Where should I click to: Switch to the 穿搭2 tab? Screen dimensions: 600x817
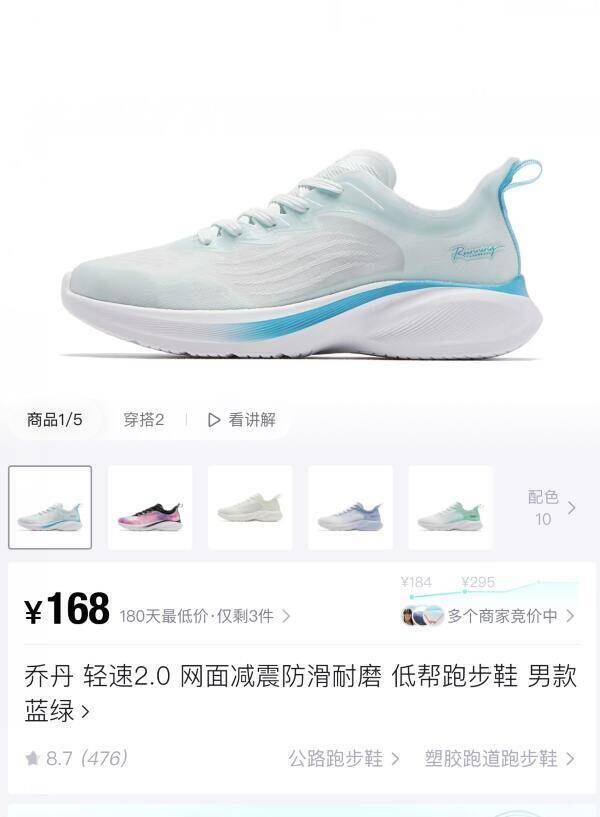(x=144, y=420)
